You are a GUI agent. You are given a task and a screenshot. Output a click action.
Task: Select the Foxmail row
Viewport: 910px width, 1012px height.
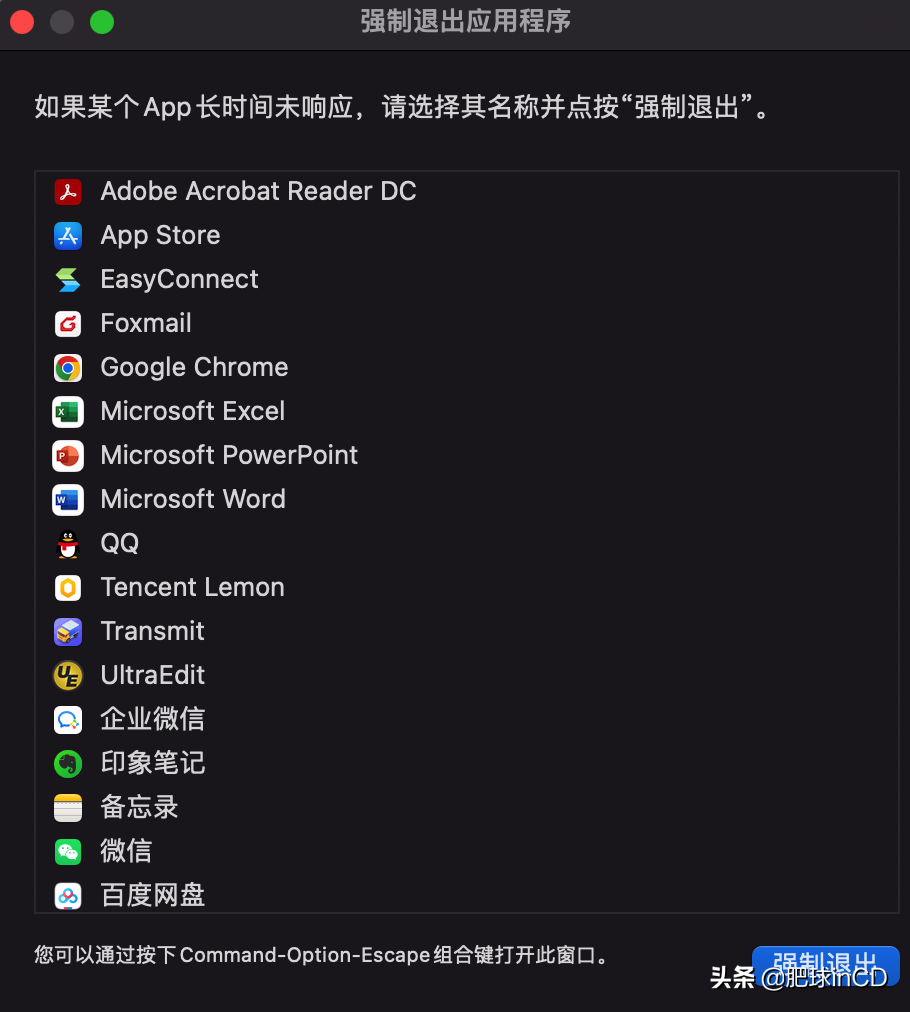(146, 323)
